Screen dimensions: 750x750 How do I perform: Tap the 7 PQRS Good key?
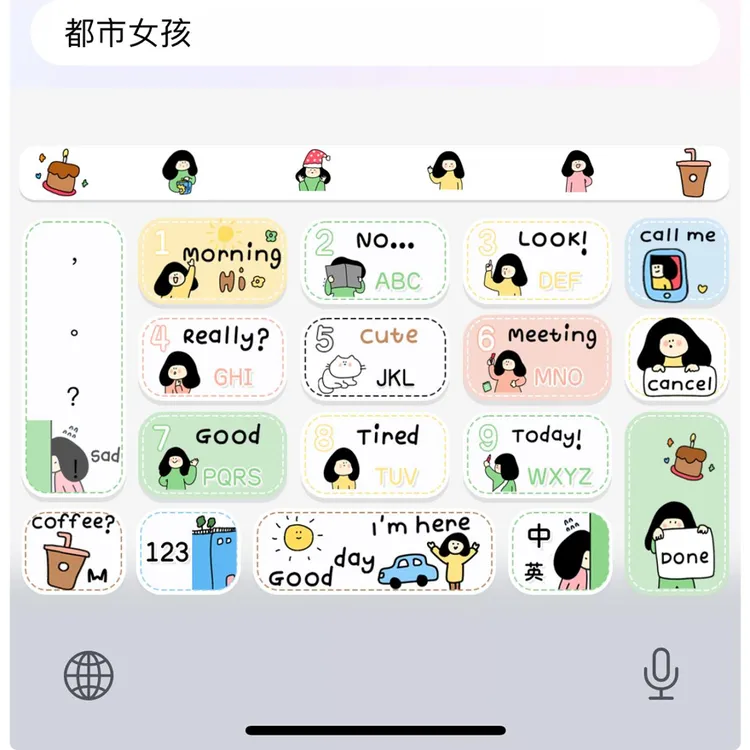(x=212, y=455)
